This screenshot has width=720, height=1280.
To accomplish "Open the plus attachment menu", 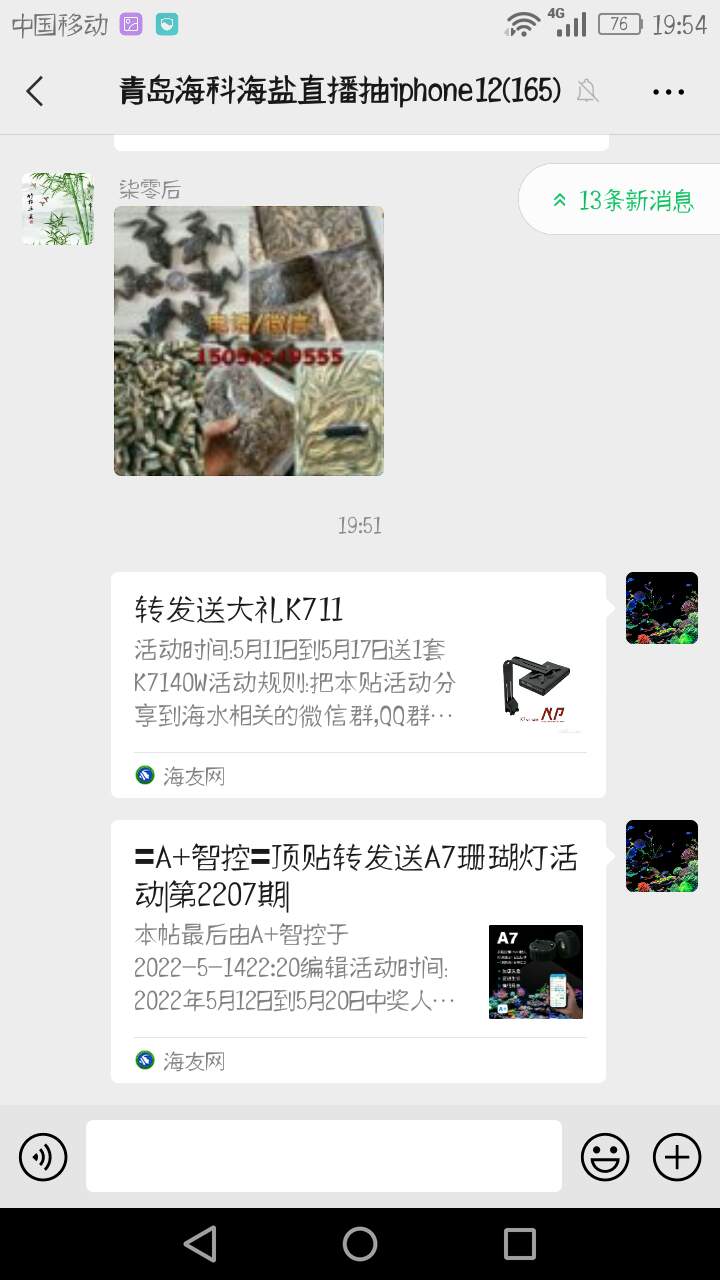I will point(677,1157).
